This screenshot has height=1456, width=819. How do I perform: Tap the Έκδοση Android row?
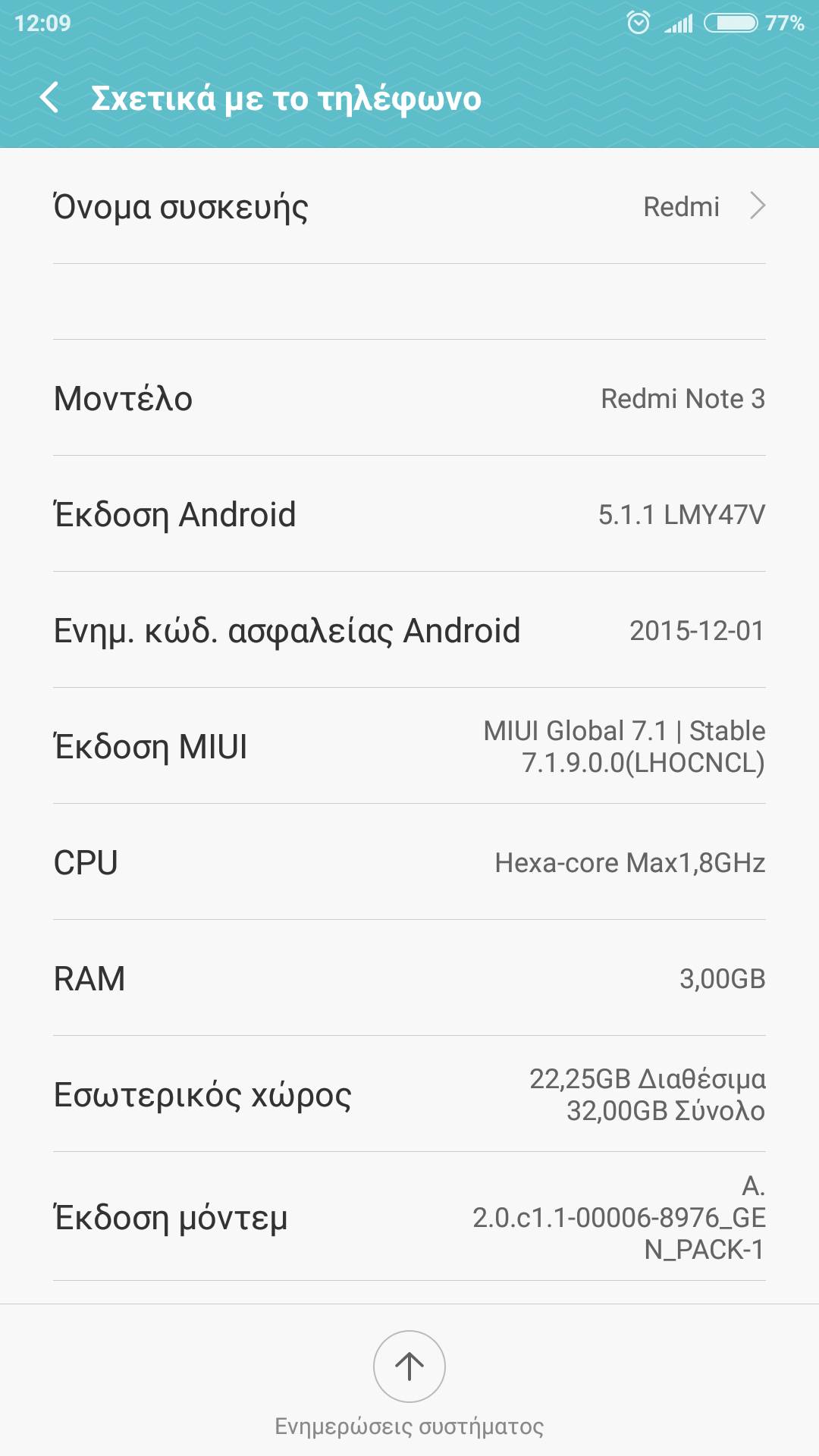pyautogui.click(x=409, y=514)
